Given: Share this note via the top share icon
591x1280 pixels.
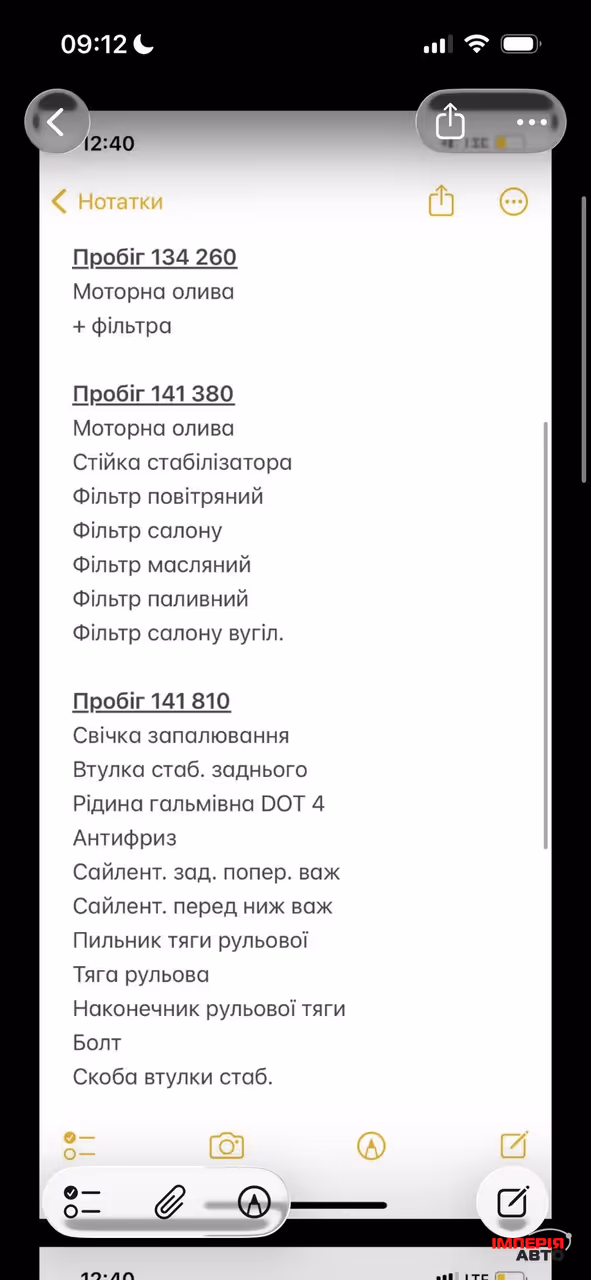Looking at the screenshot, I should [451, 122].
